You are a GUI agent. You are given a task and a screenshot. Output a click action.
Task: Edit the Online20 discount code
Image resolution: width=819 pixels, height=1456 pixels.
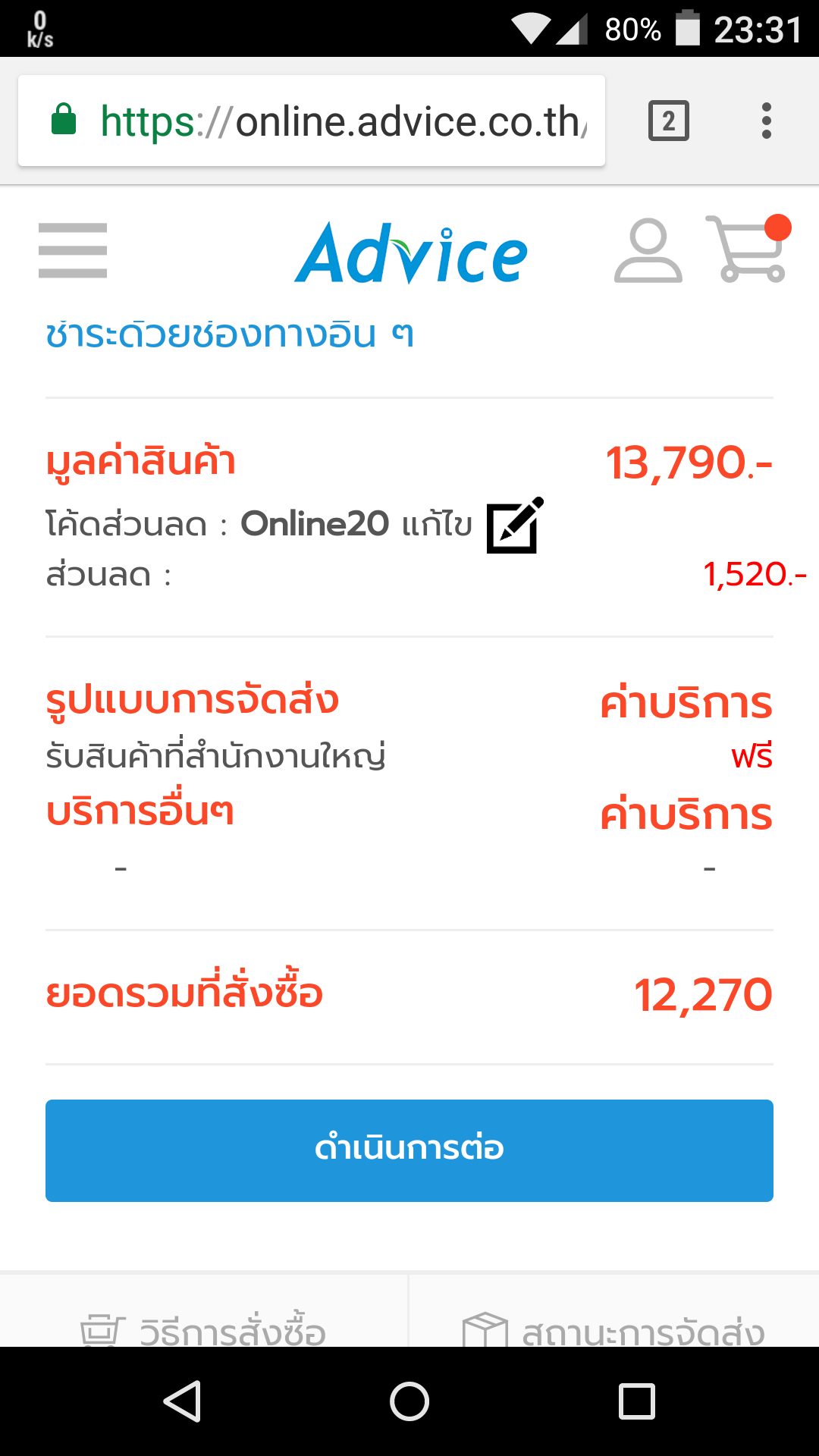pos(514,526)
